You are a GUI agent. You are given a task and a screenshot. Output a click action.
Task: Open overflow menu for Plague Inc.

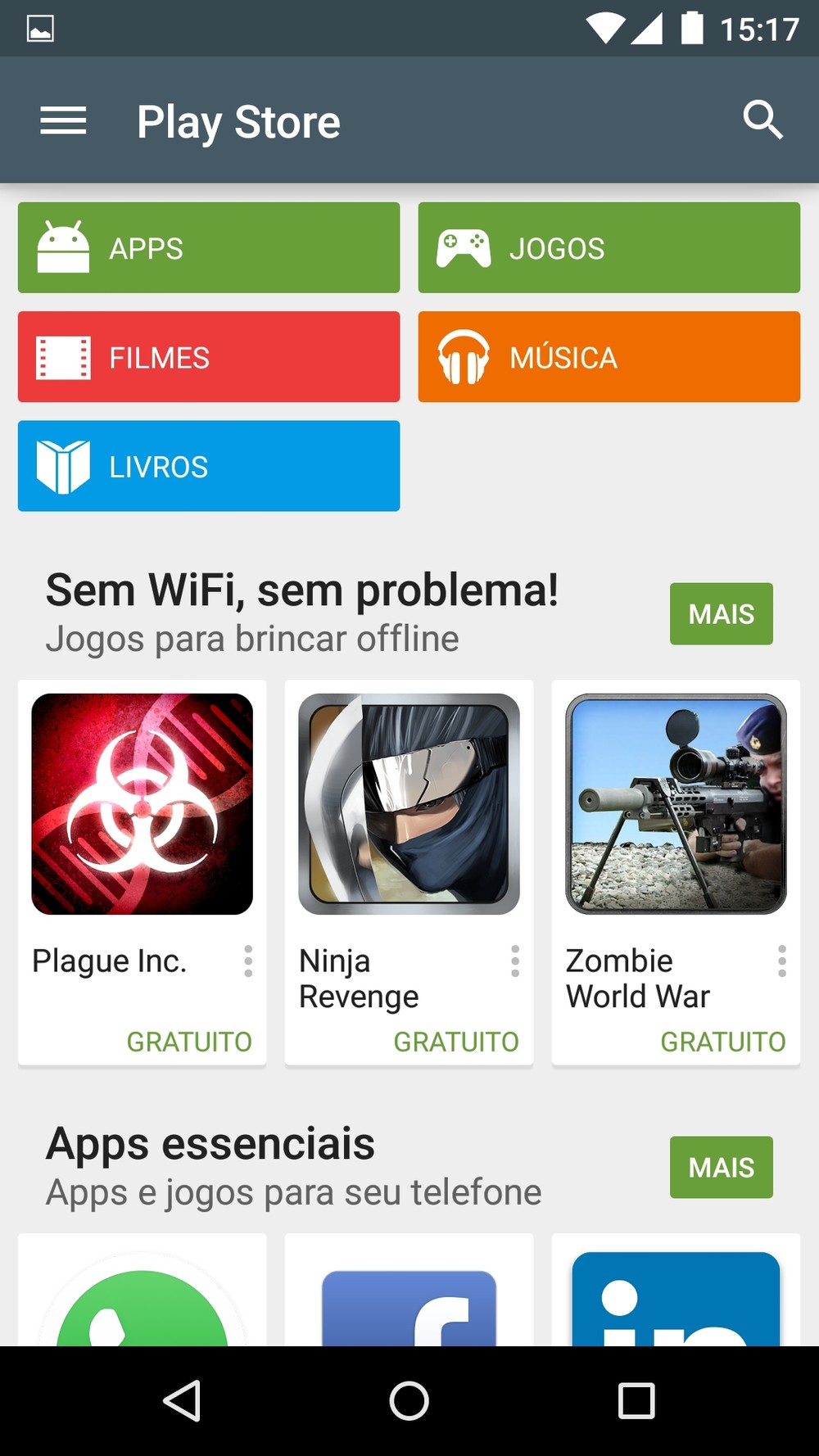click(x=248, y=961)
